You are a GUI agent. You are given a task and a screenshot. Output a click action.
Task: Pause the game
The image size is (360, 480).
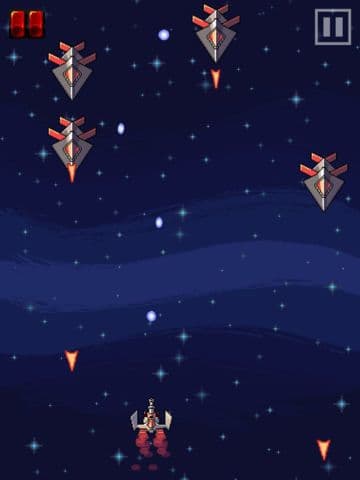333,27
